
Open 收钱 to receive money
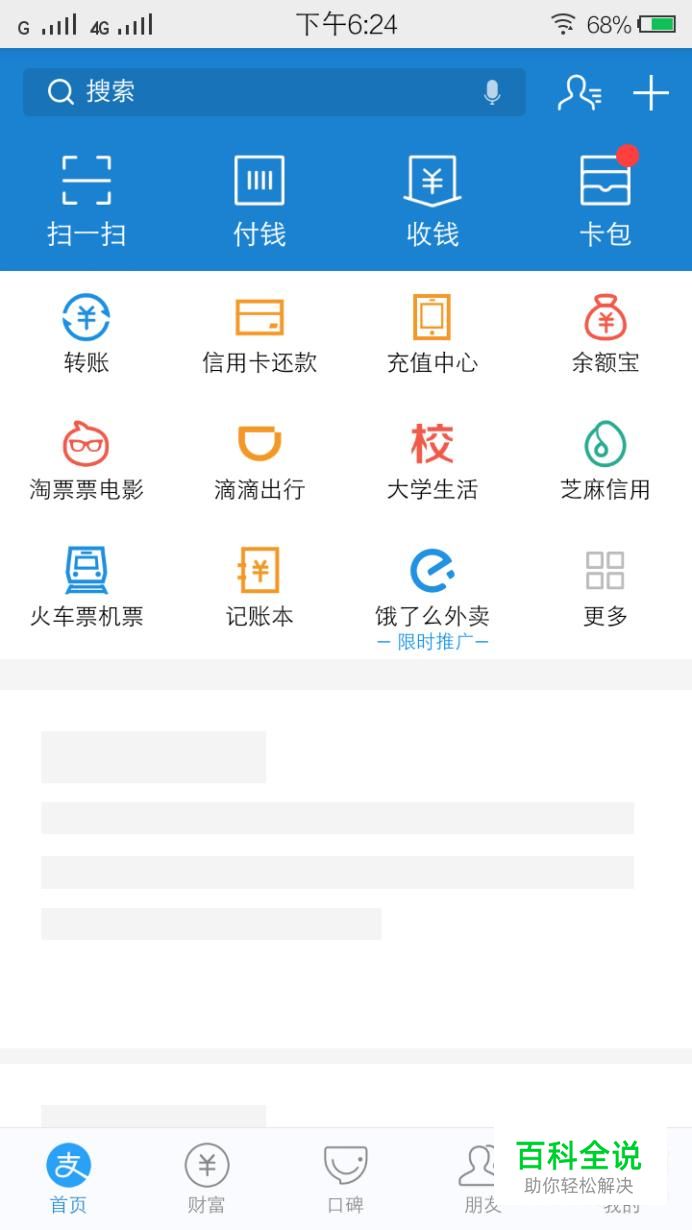tap(432, 200)
